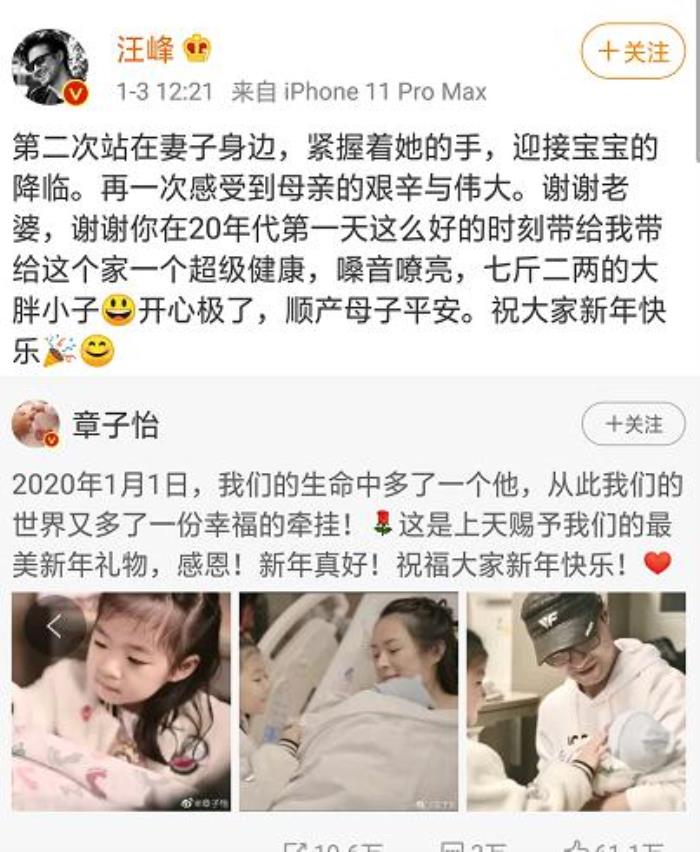Open 汪峰's profile avatar
700x852 pixels.
(x=50, y=66)
